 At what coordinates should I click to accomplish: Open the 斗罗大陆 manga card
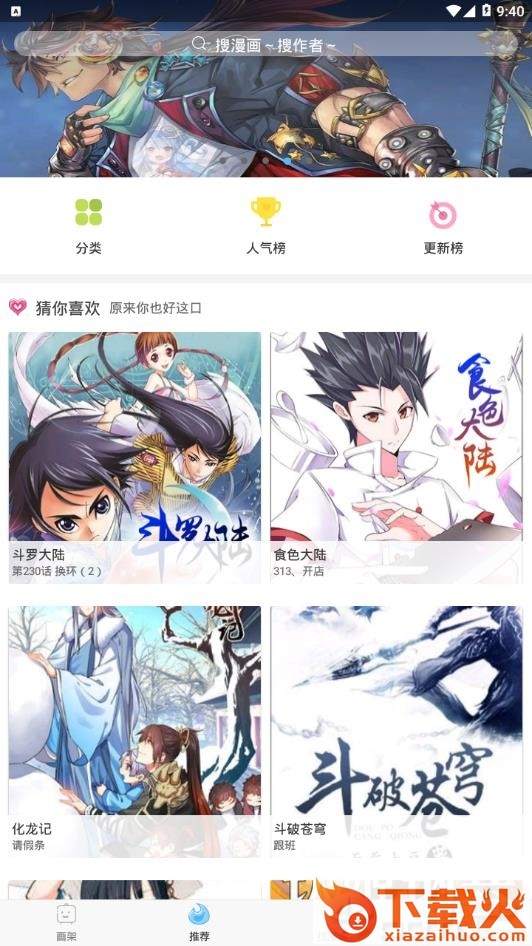click(x=135, y=457)
